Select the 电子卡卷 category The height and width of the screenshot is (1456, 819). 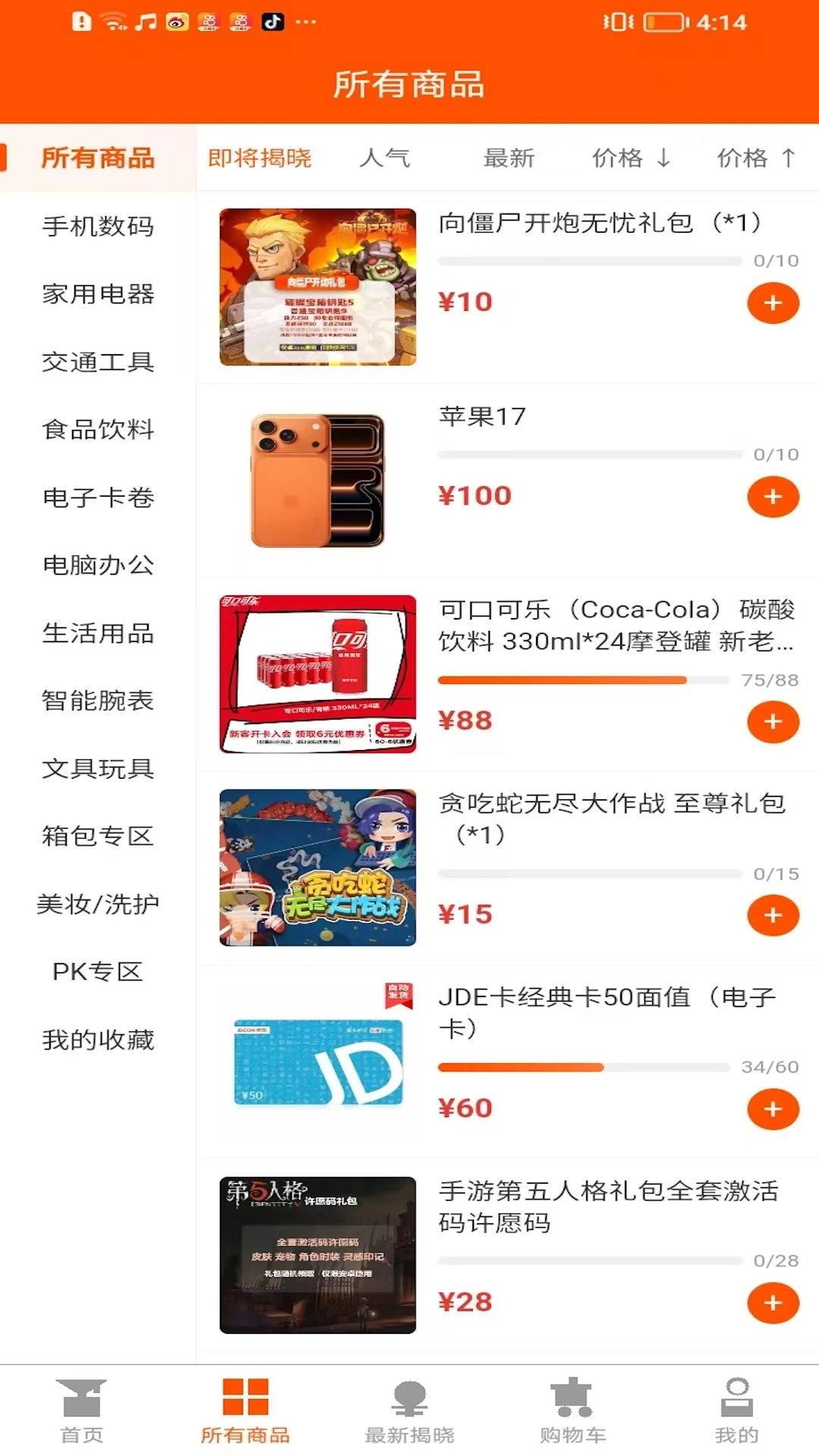tap(98, 497)
